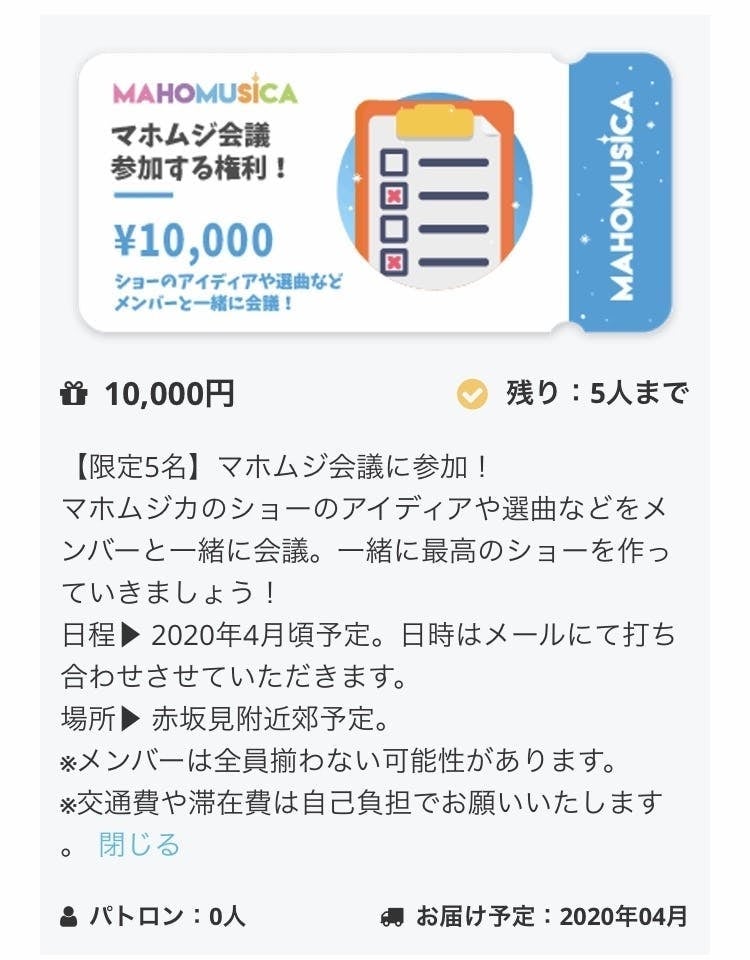Image resolution: width=750 pixels, height=960 pixels.
Task: Click the clipboard illustration on the reward ticket
Action: (x=435, y=193)
